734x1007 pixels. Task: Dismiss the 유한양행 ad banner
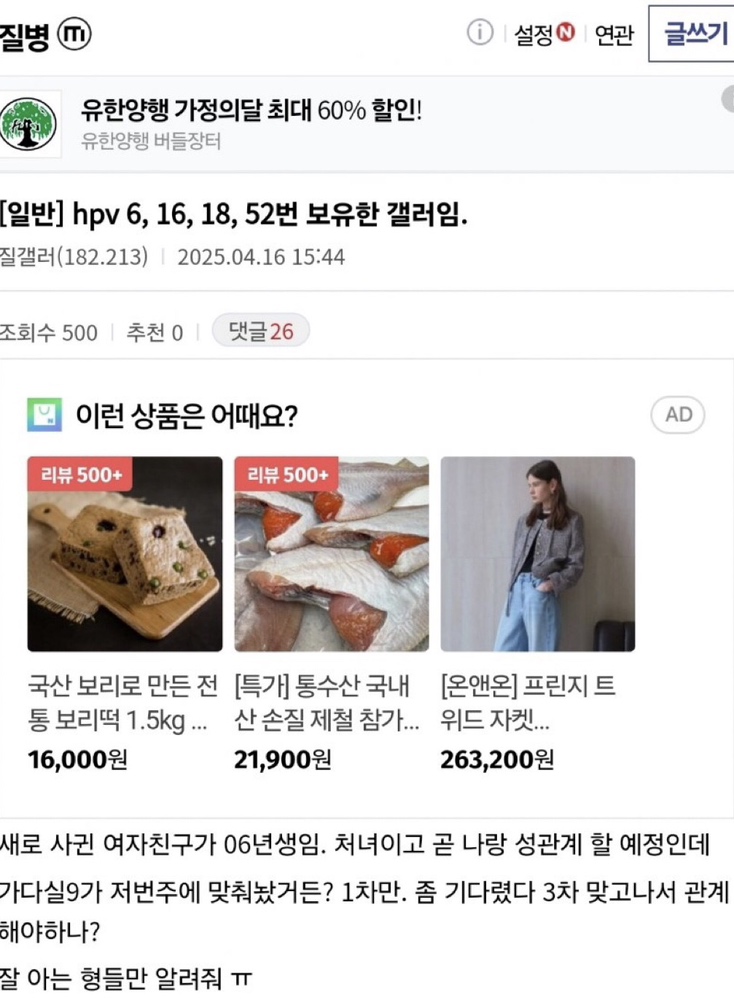point(727,99)
